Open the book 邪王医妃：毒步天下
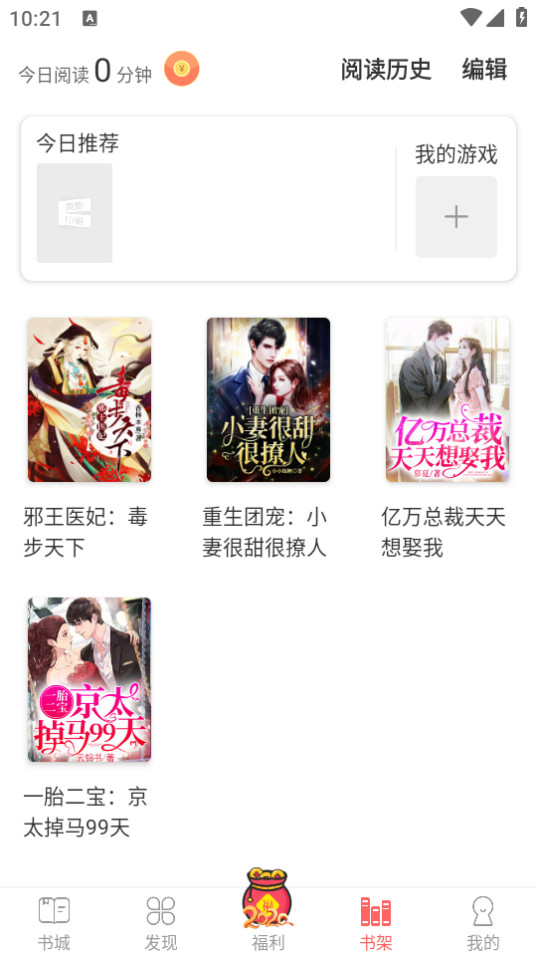537x956 pixels. point(89,400)
